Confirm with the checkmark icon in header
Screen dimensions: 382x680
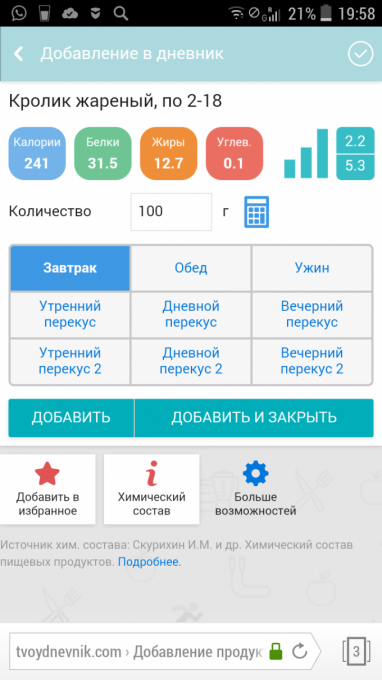coord(360,54)
